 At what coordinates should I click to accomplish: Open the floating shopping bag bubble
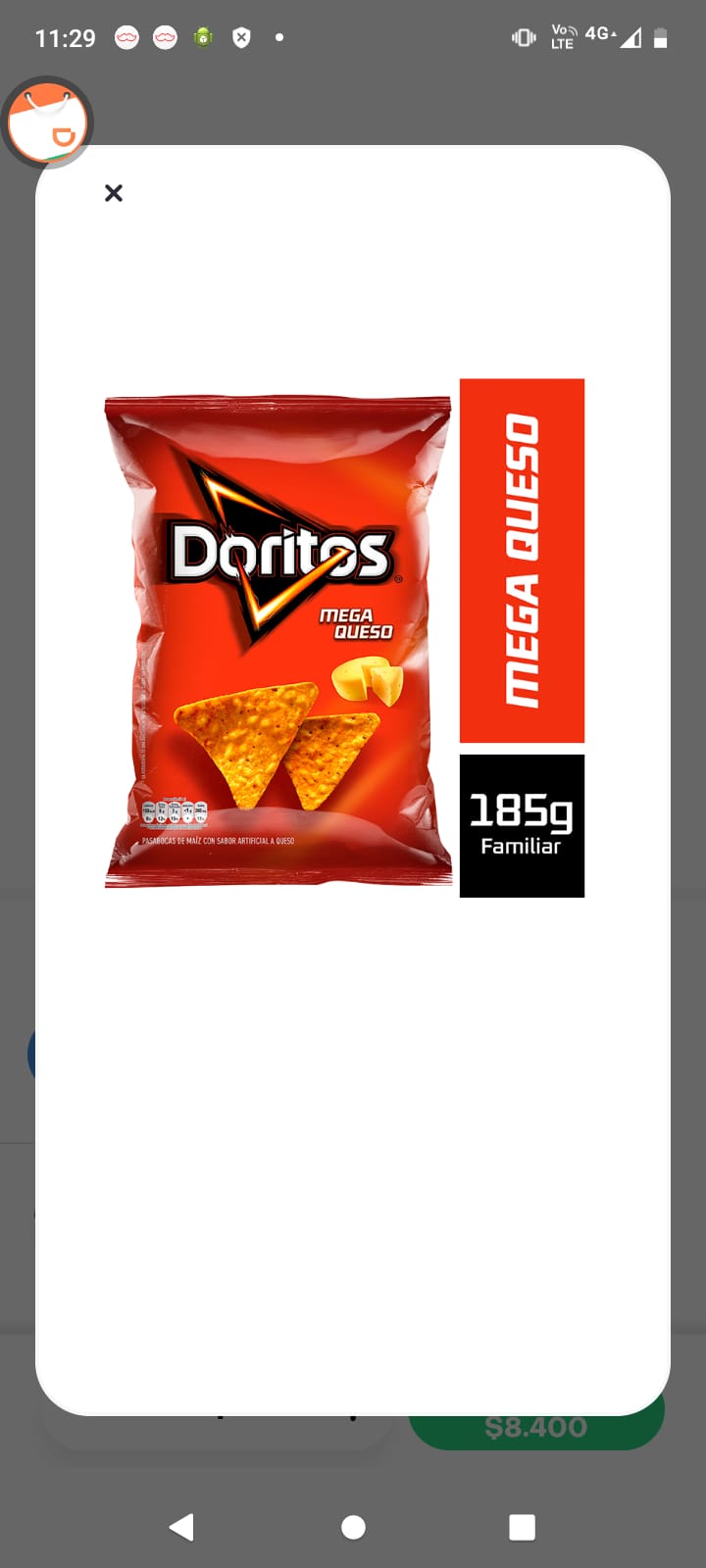click(47, 122)
